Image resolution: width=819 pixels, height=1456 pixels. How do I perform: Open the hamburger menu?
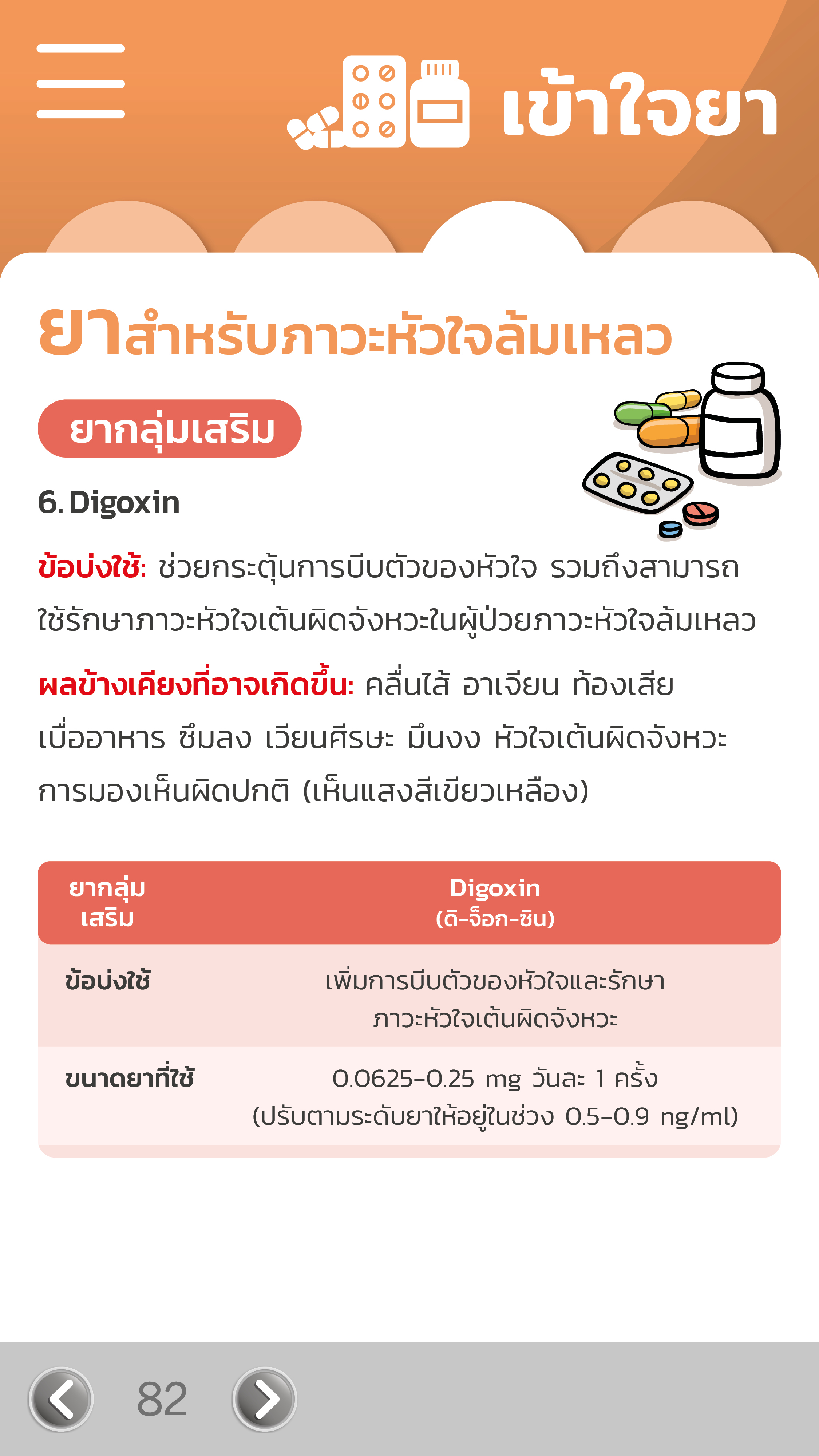81,82
